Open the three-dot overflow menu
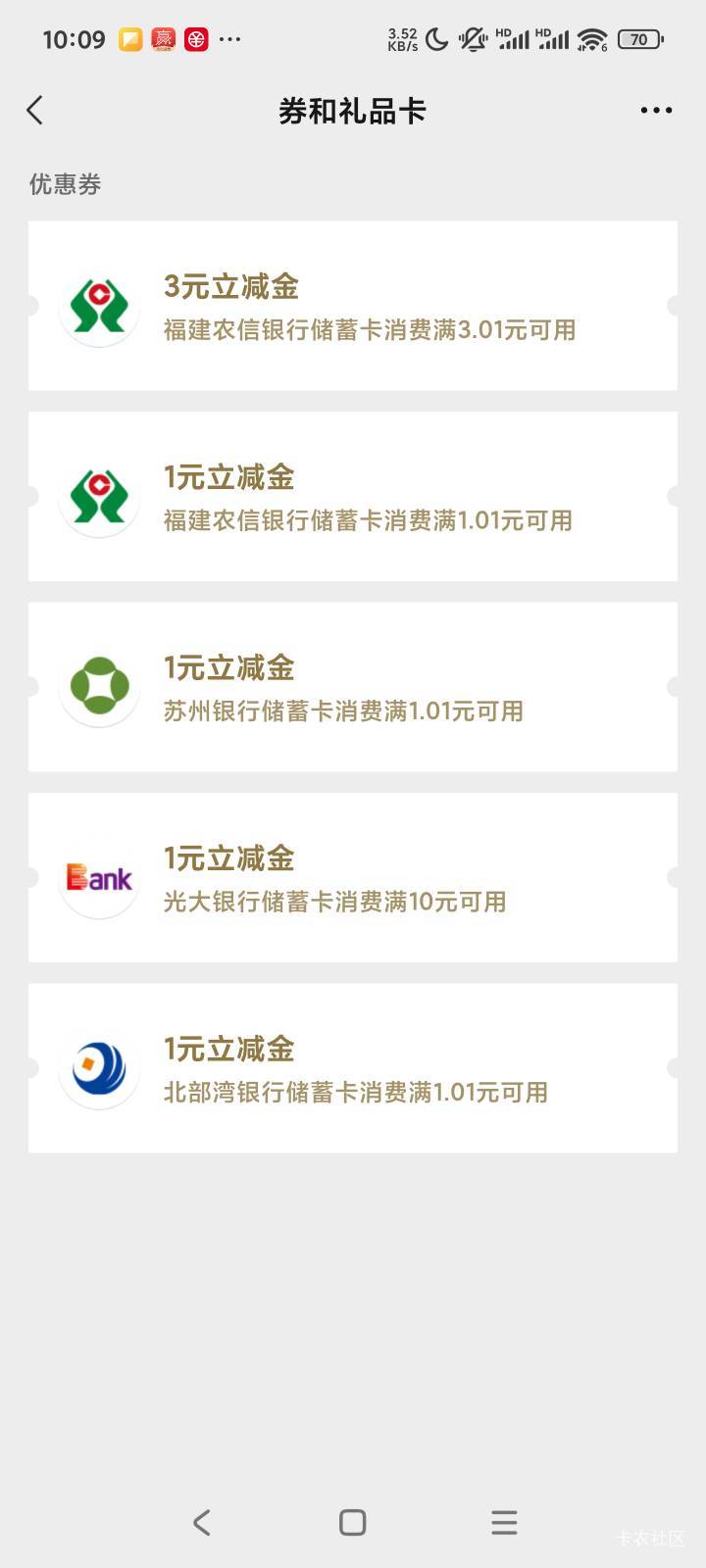The image size is (706, 1568). [x=656, y=111]
